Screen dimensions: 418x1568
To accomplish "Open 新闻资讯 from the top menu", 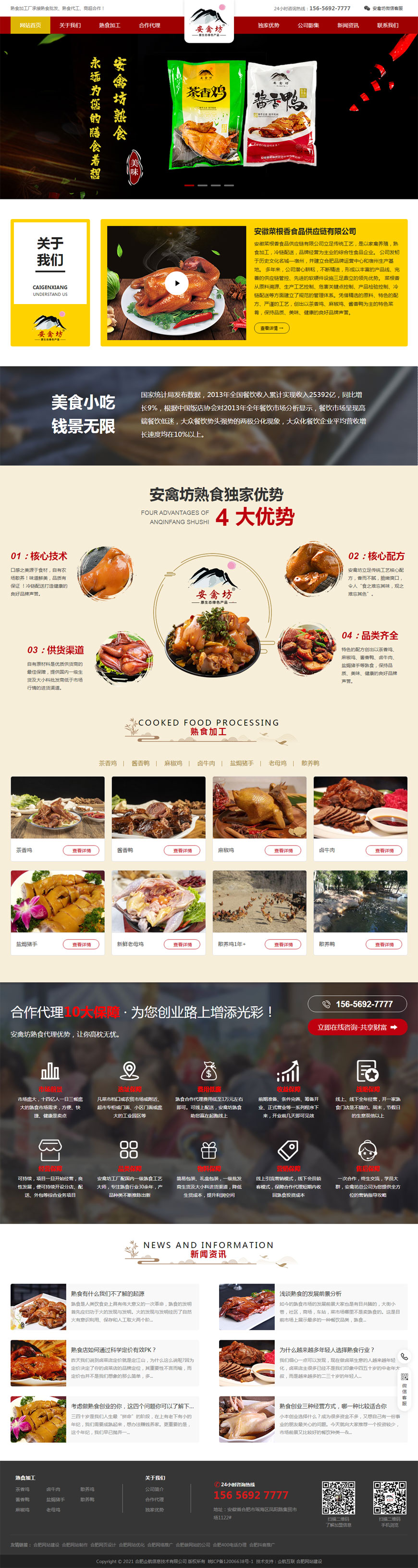I will pyautogui.click(x=348, y=25).
